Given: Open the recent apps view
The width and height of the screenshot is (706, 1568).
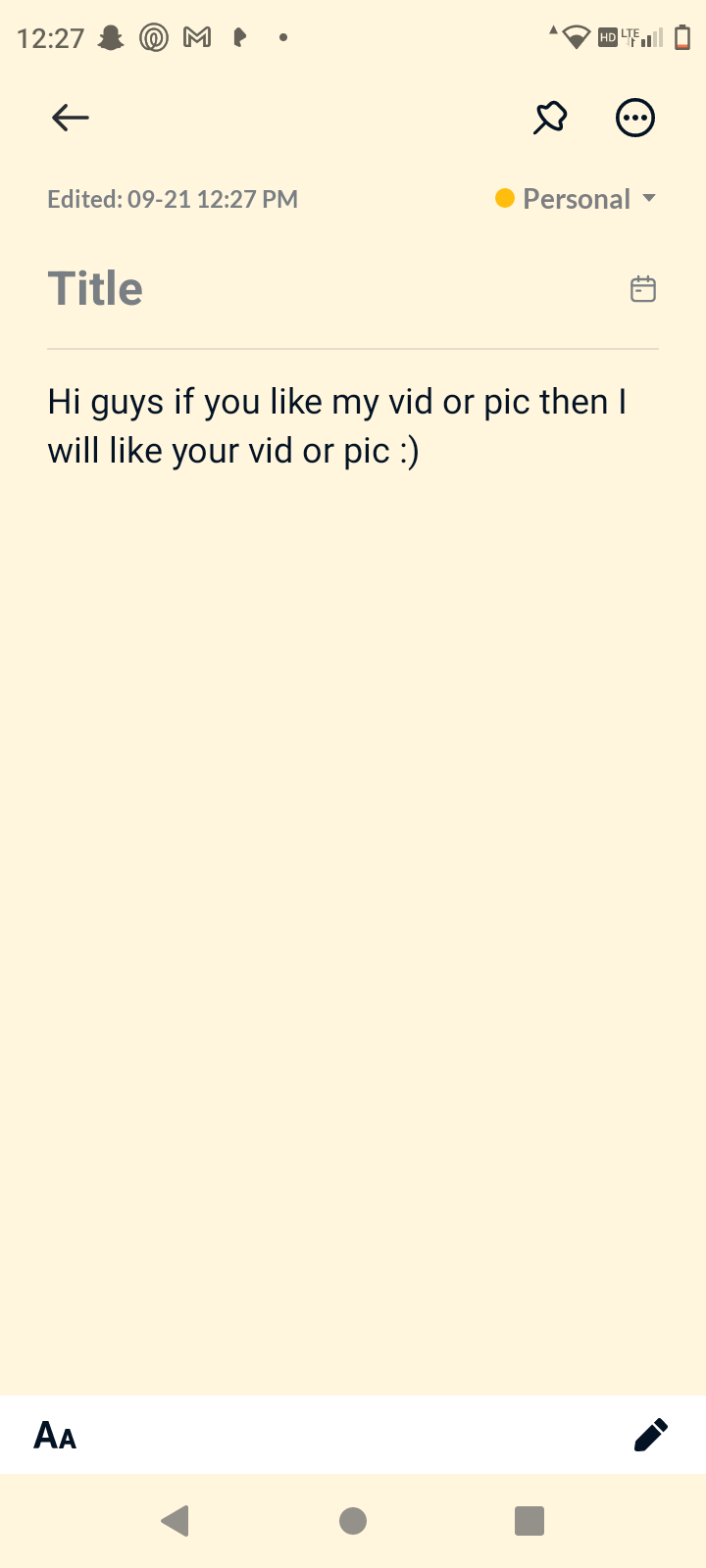Looking at the screenshot, I should 529,1521.
